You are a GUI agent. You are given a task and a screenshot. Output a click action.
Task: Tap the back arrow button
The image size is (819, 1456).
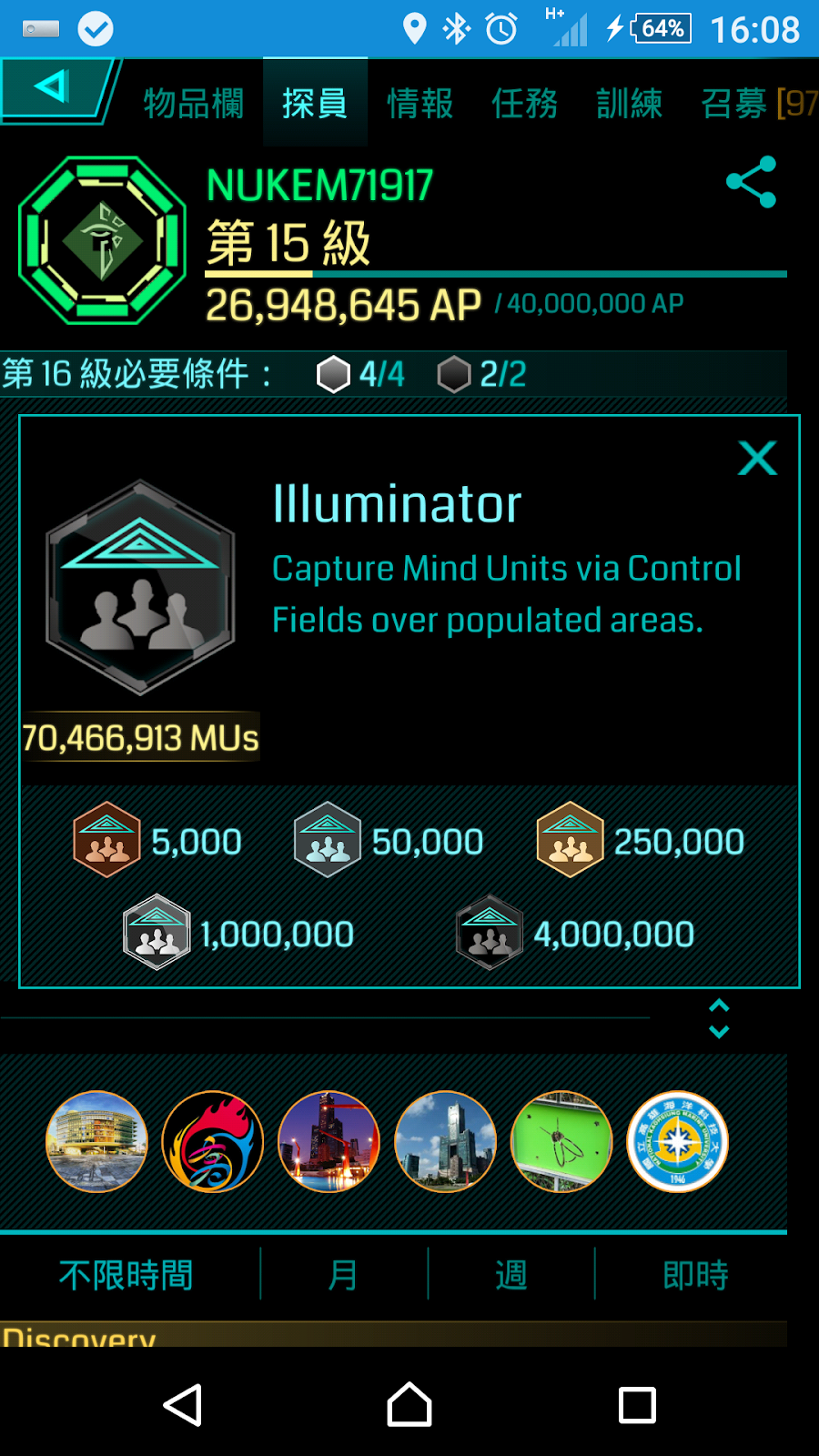click(53, 87)
